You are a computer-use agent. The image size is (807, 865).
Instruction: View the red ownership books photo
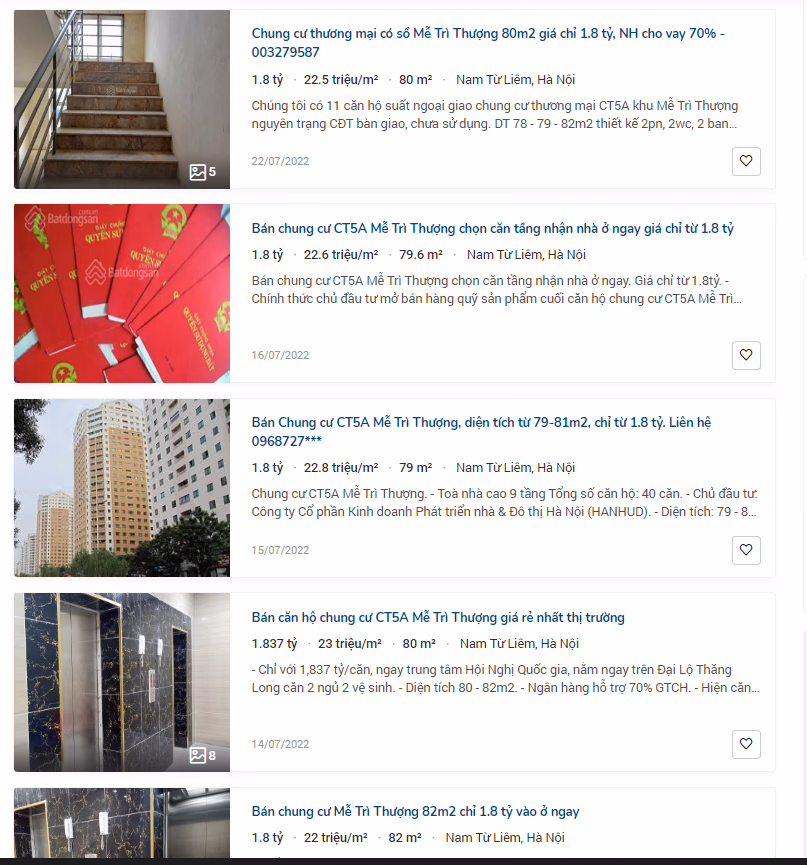click(x=122, y=293)
